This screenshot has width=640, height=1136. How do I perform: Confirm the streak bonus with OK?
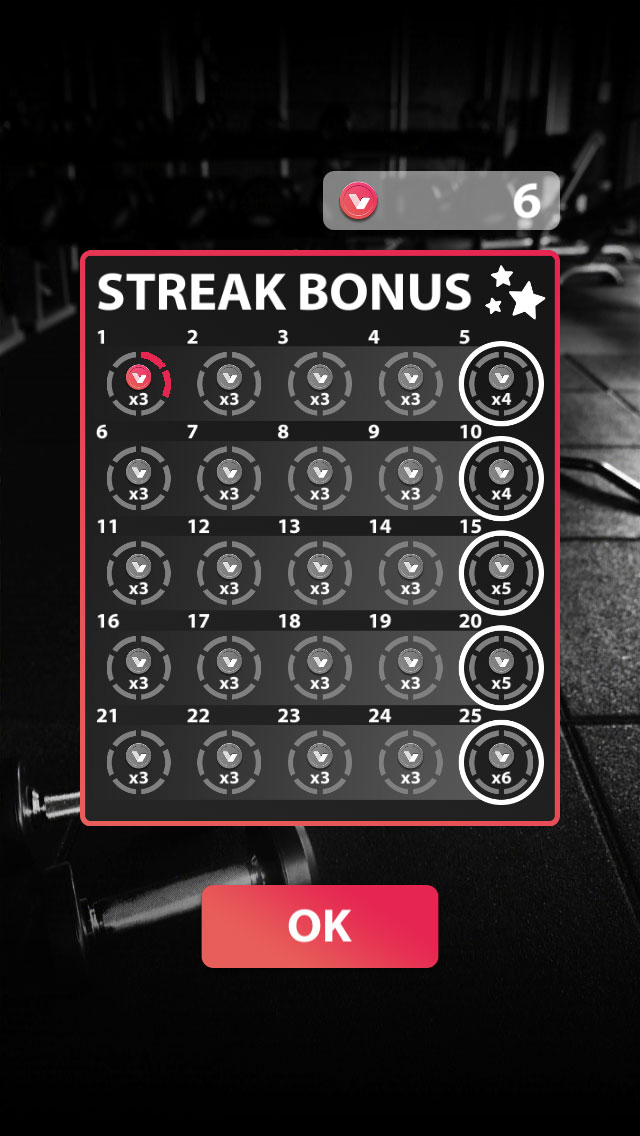[x=320, y=926]
